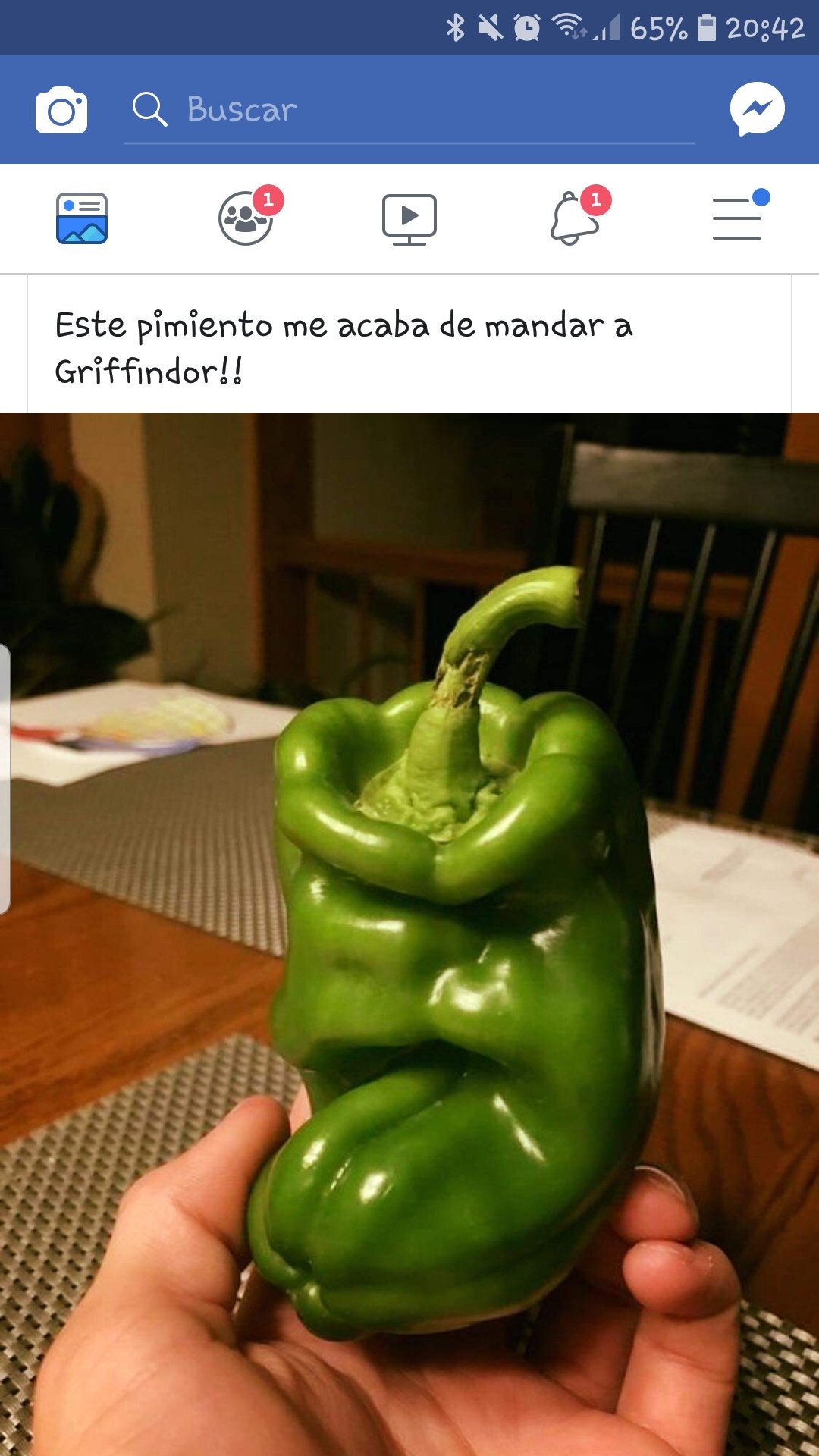
Task: Open the Groups tab
Action: pos(246,218)
